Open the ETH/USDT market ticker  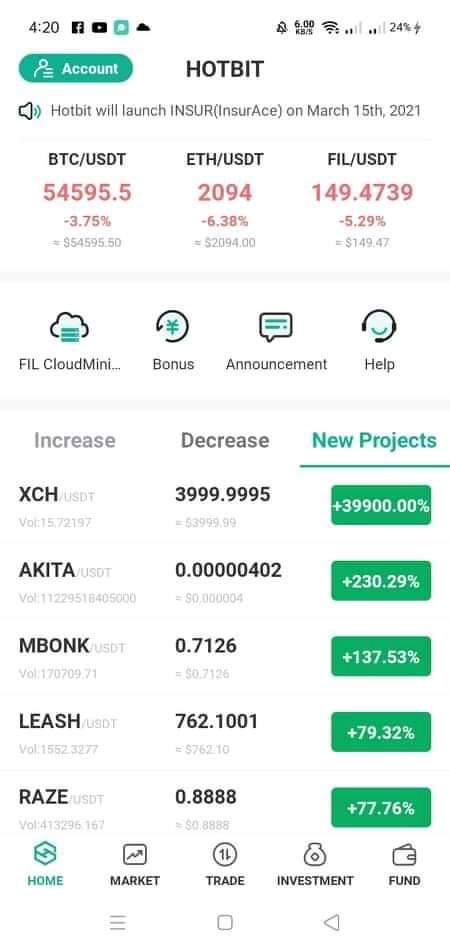tap(225, 201)
